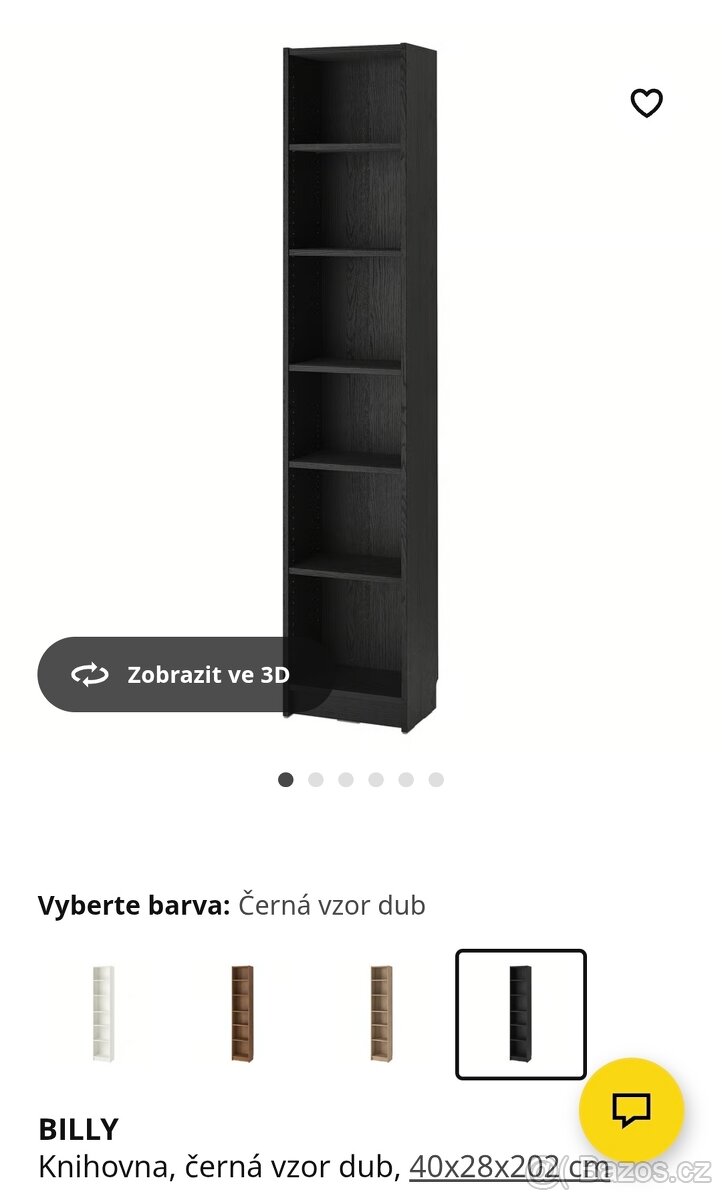Select the black oak pattern color variant
The height and width of the screenshot is (1200, 722).
520,1013
